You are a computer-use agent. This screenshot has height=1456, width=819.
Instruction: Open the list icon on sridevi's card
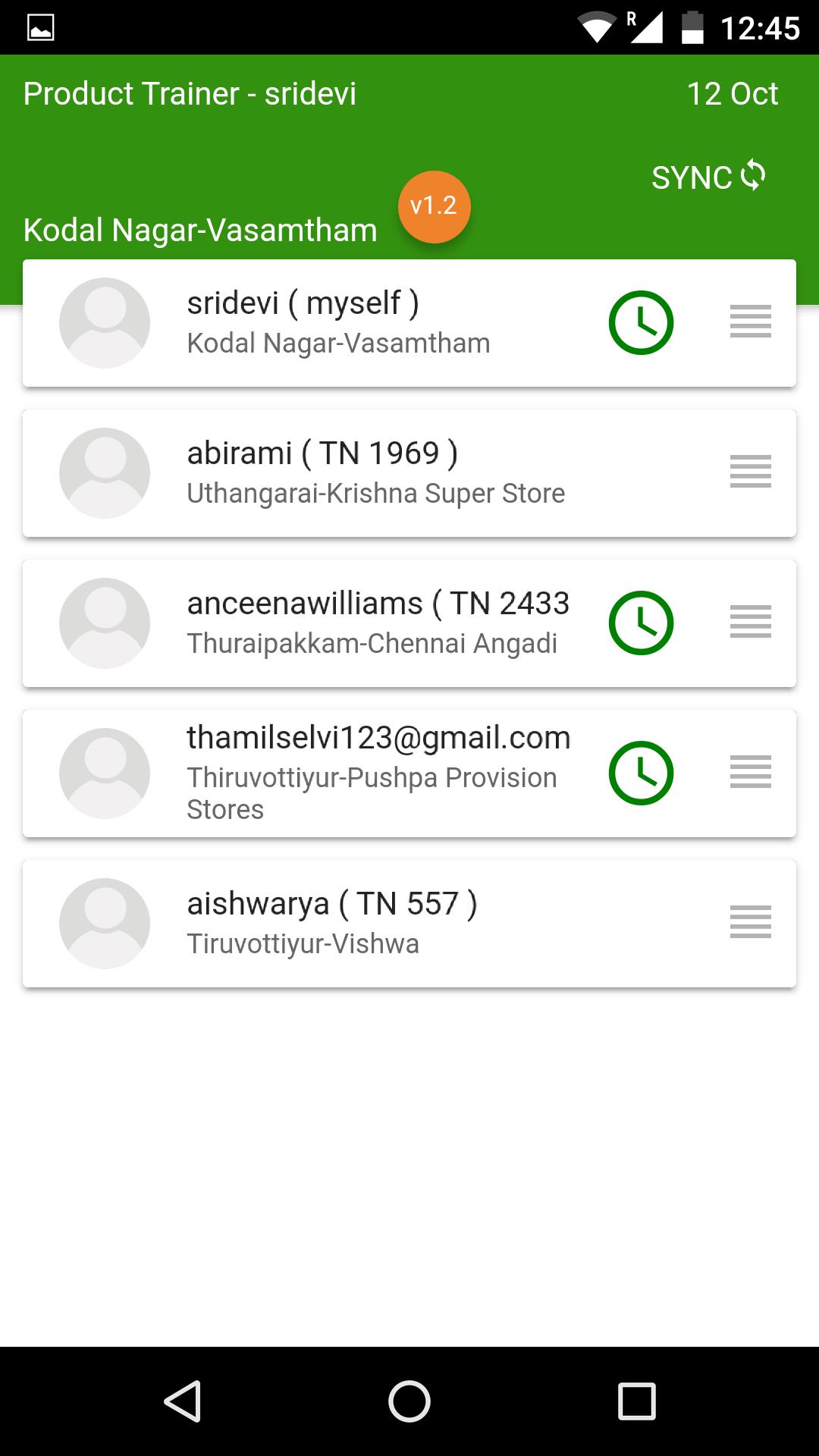[x=750, y=322]
